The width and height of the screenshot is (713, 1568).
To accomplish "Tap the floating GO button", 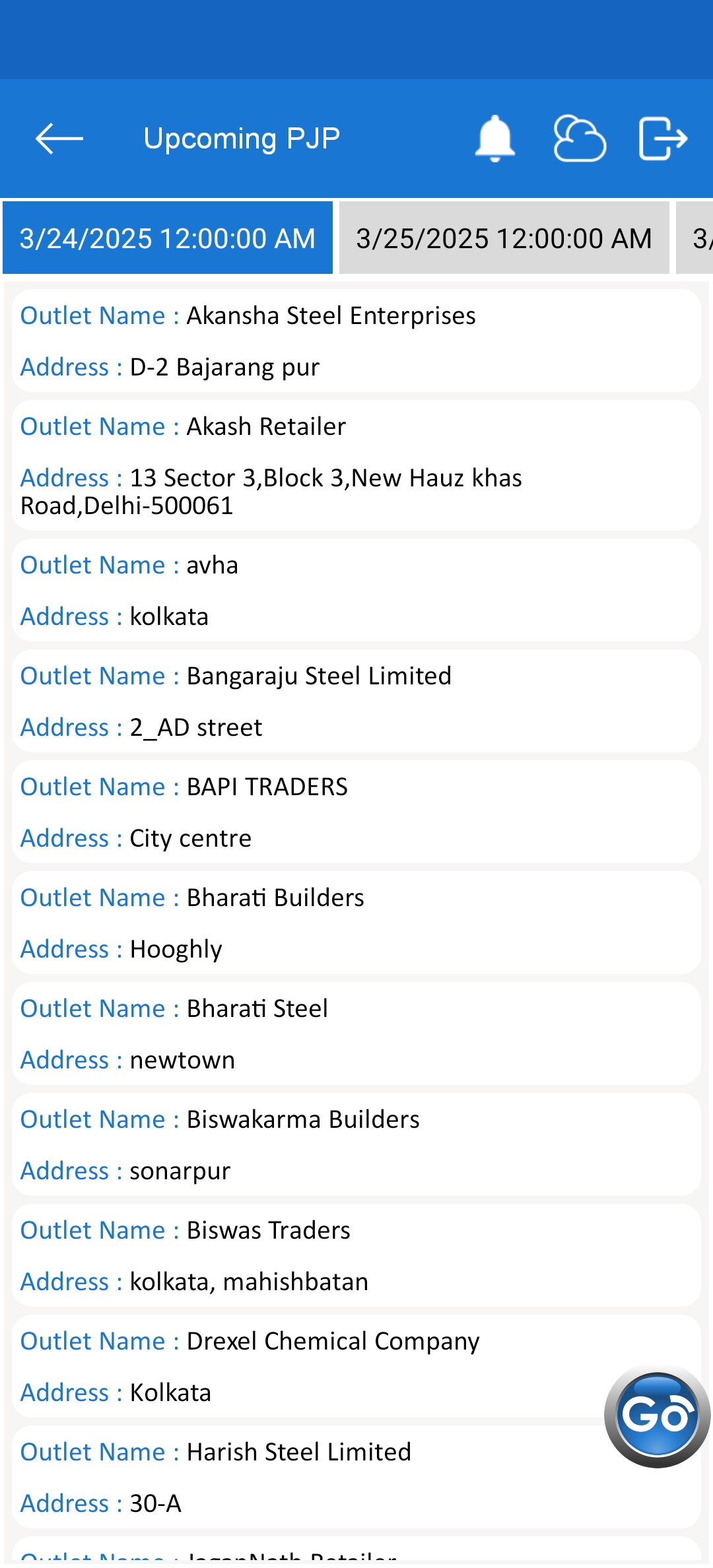I will click(x=657, y=1415).
